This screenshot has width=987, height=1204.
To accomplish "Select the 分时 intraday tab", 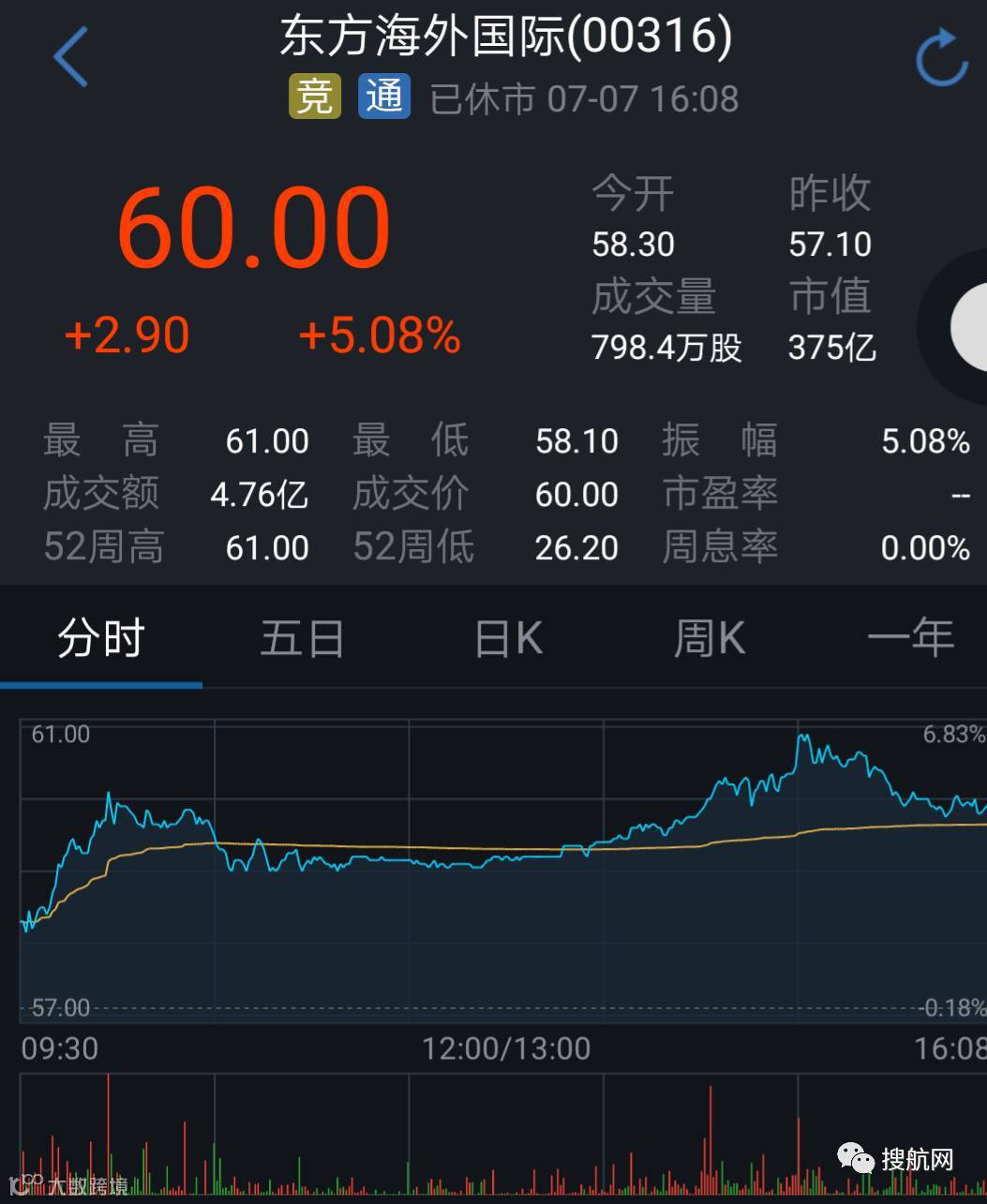I will 99,636.
